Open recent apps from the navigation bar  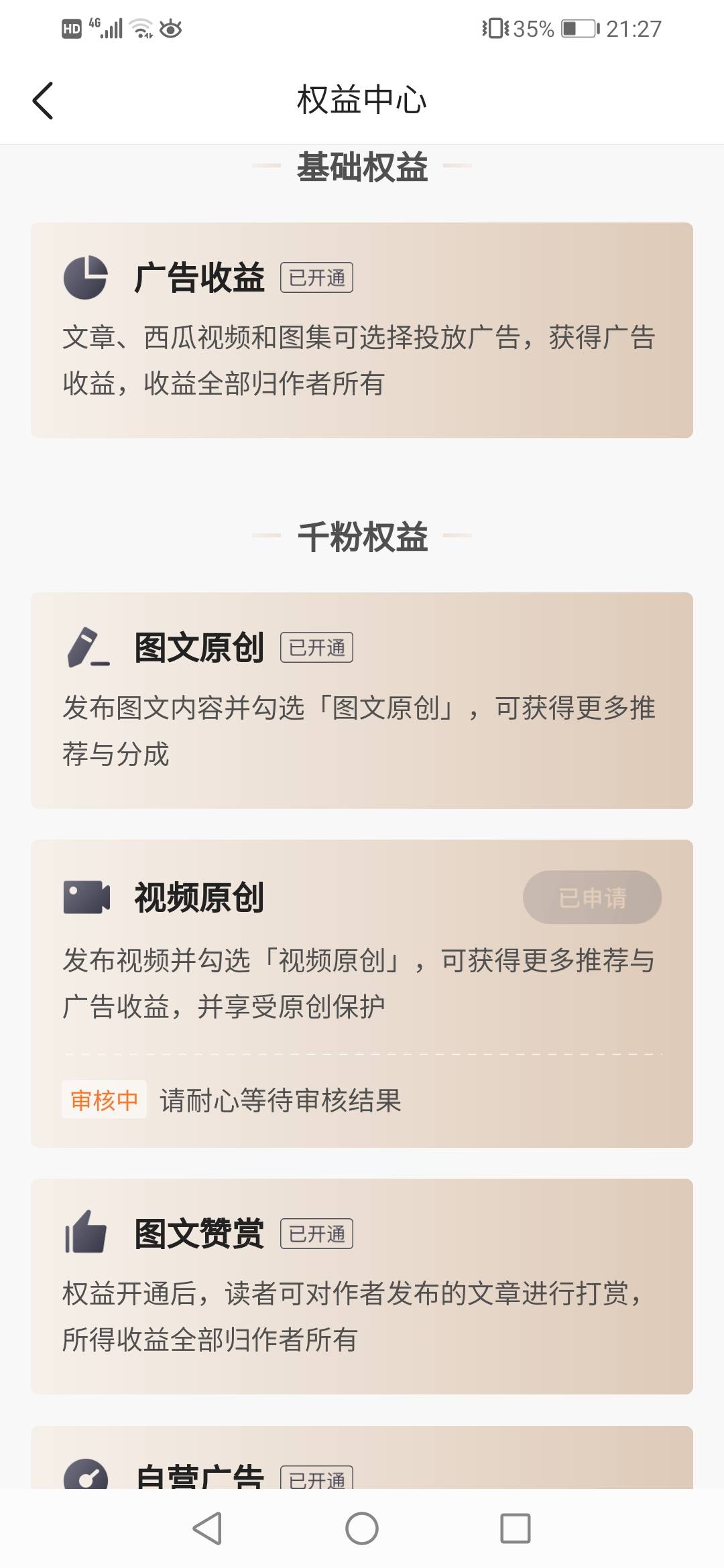[x=516, y=1528]
